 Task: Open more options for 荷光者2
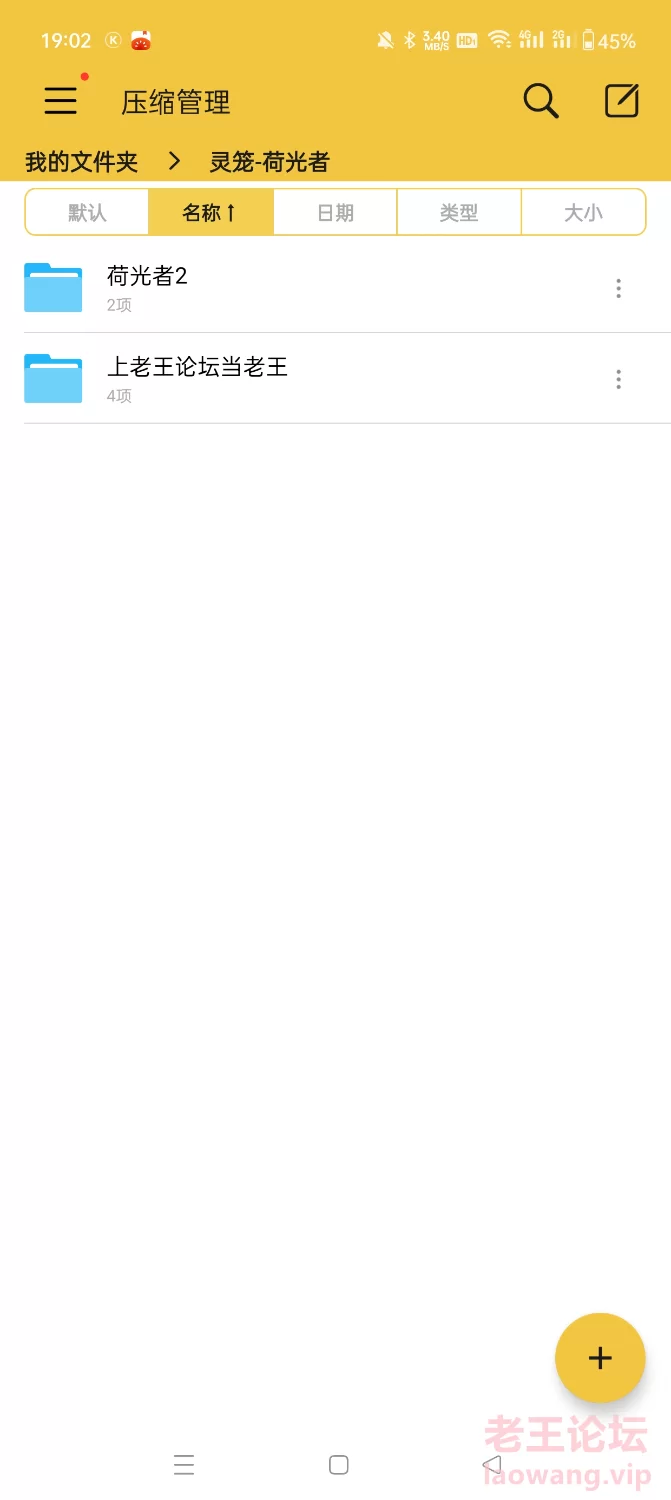click(x=619, y=289)
